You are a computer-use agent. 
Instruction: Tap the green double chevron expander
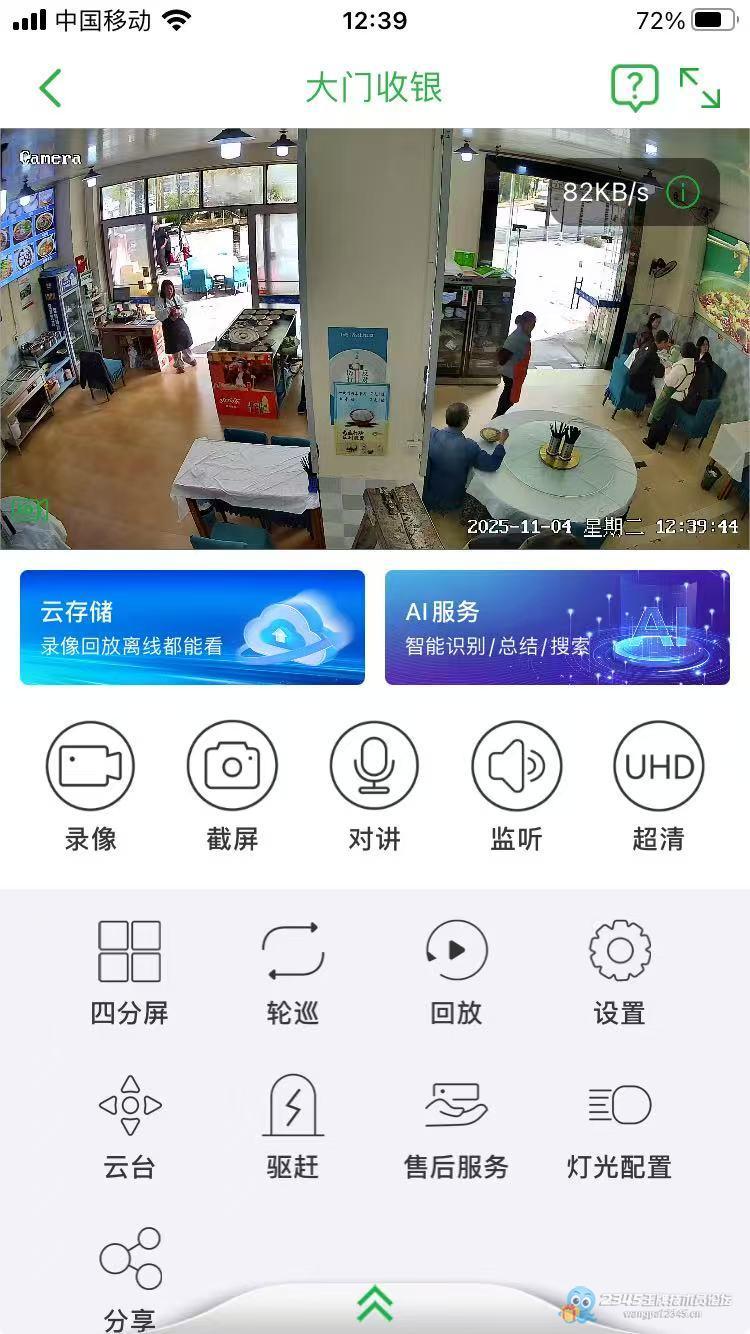(375, 1303)
